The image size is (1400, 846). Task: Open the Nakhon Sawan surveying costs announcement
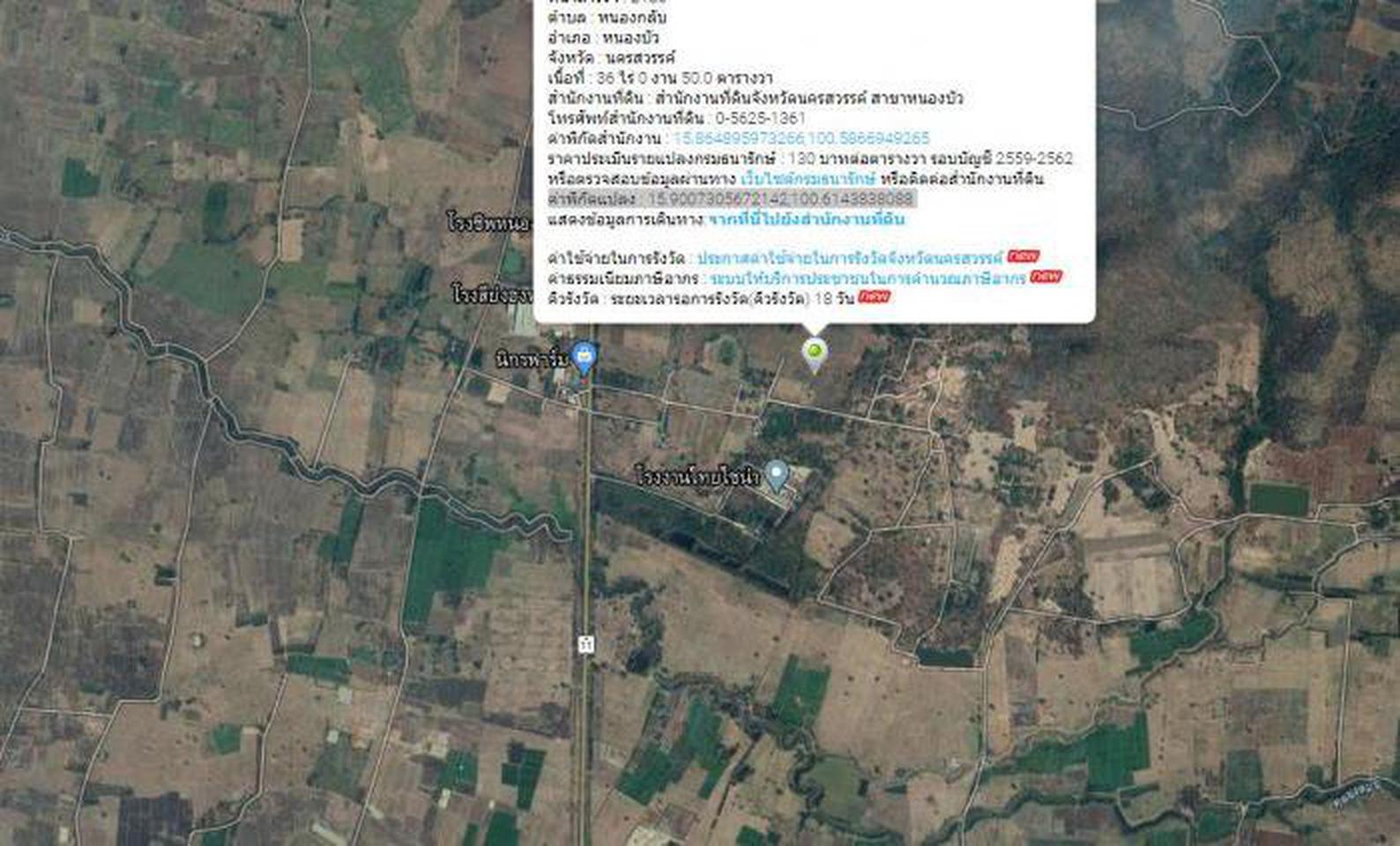pos(849,258)
